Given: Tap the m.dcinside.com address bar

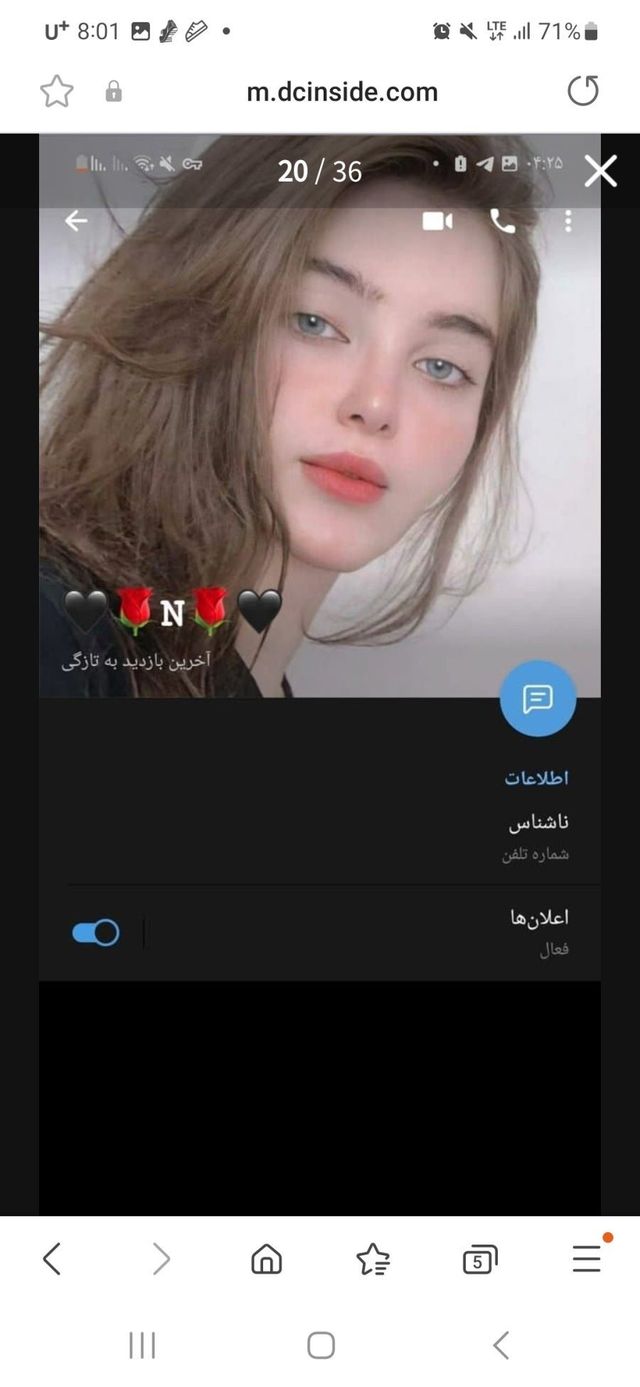Looking at the screenshot, I should (x=342, y=92).
